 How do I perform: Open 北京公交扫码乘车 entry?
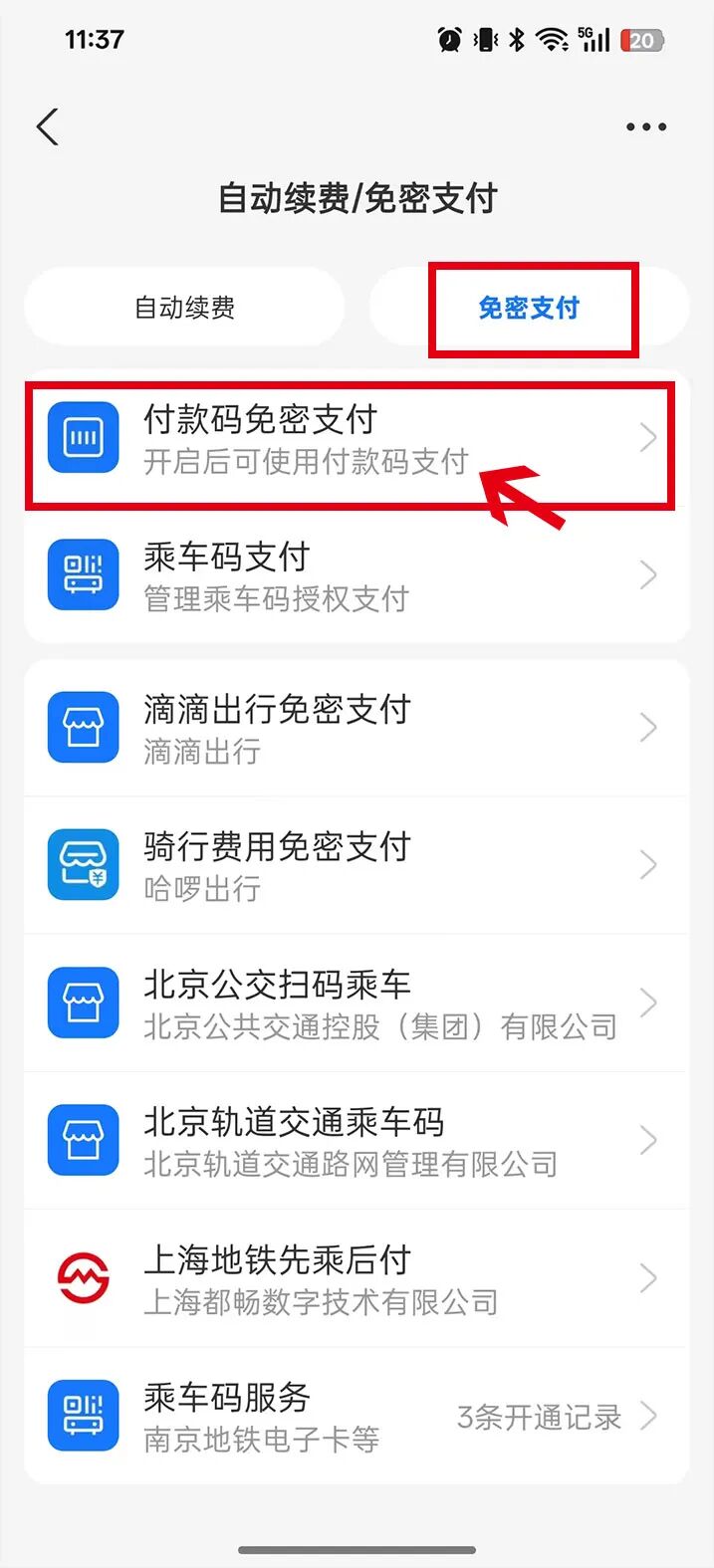tap(355, 1003)
